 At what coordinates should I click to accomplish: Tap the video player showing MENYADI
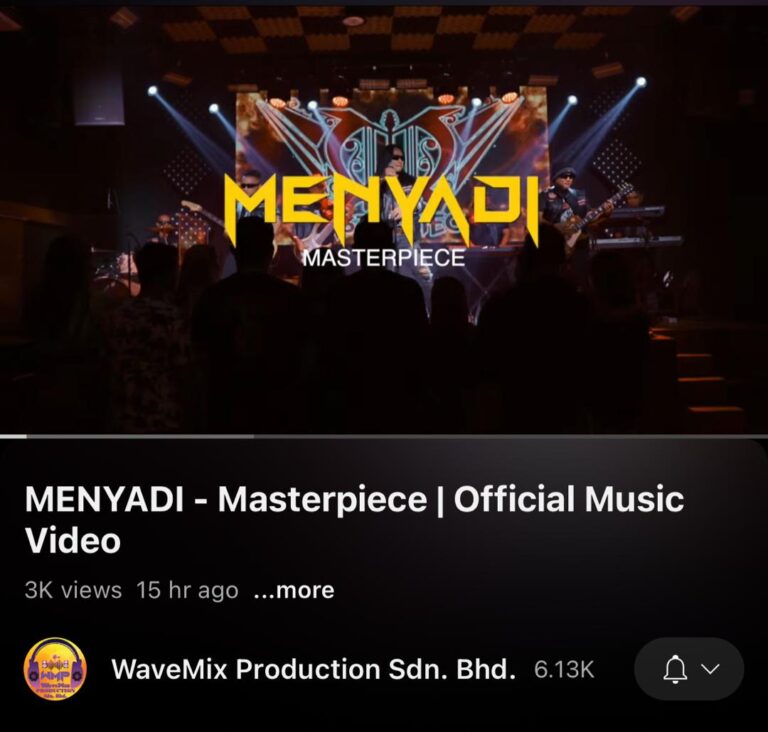pos(384,220)
